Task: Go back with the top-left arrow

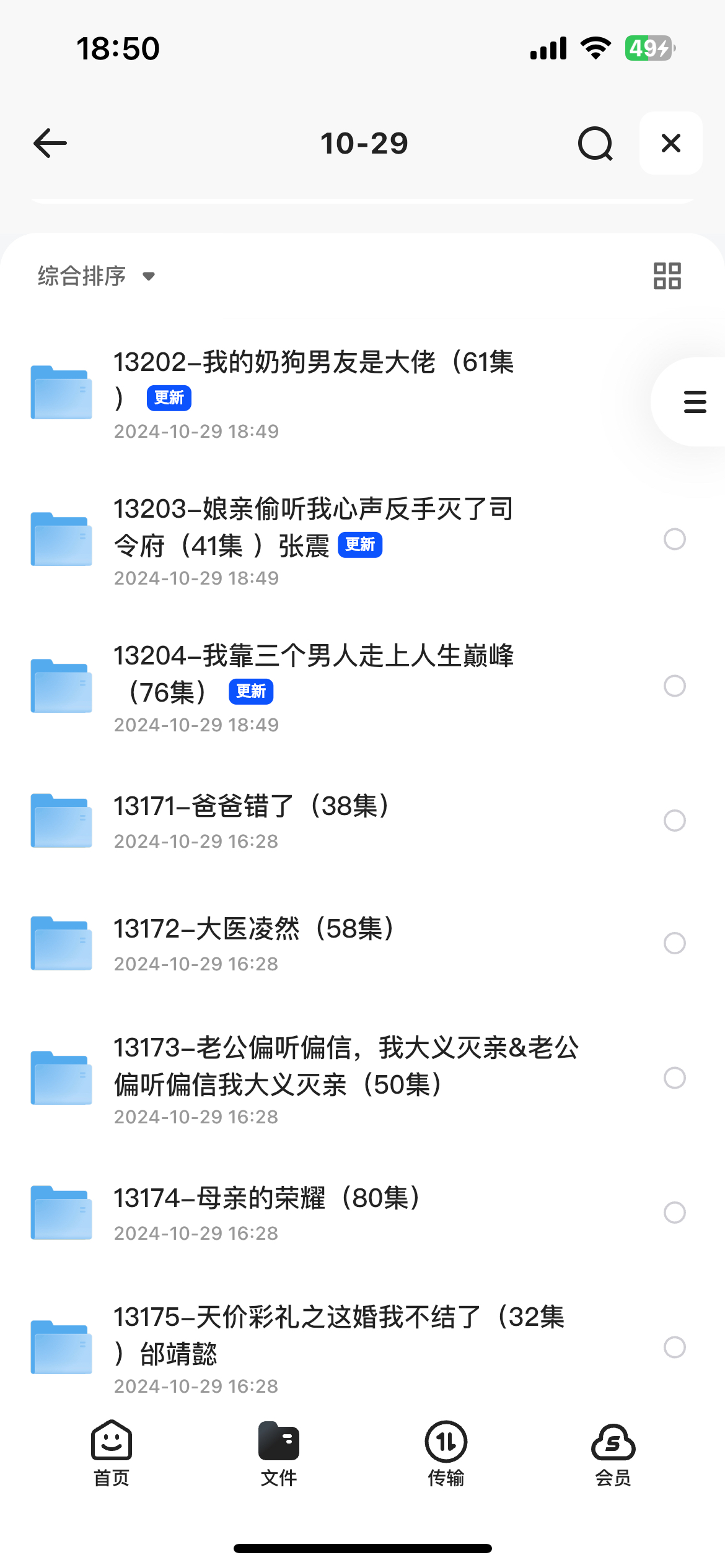Action: [x=50, y=144]
